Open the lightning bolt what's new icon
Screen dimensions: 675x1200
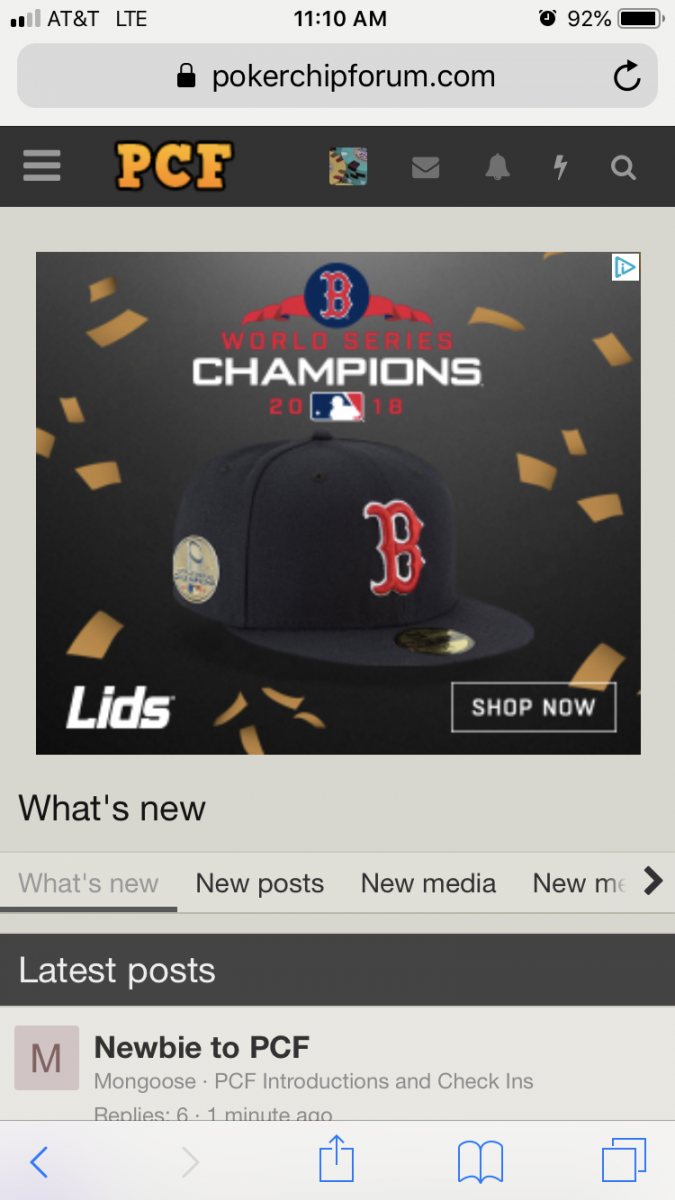pyautogui.click(x=561, y=167)
